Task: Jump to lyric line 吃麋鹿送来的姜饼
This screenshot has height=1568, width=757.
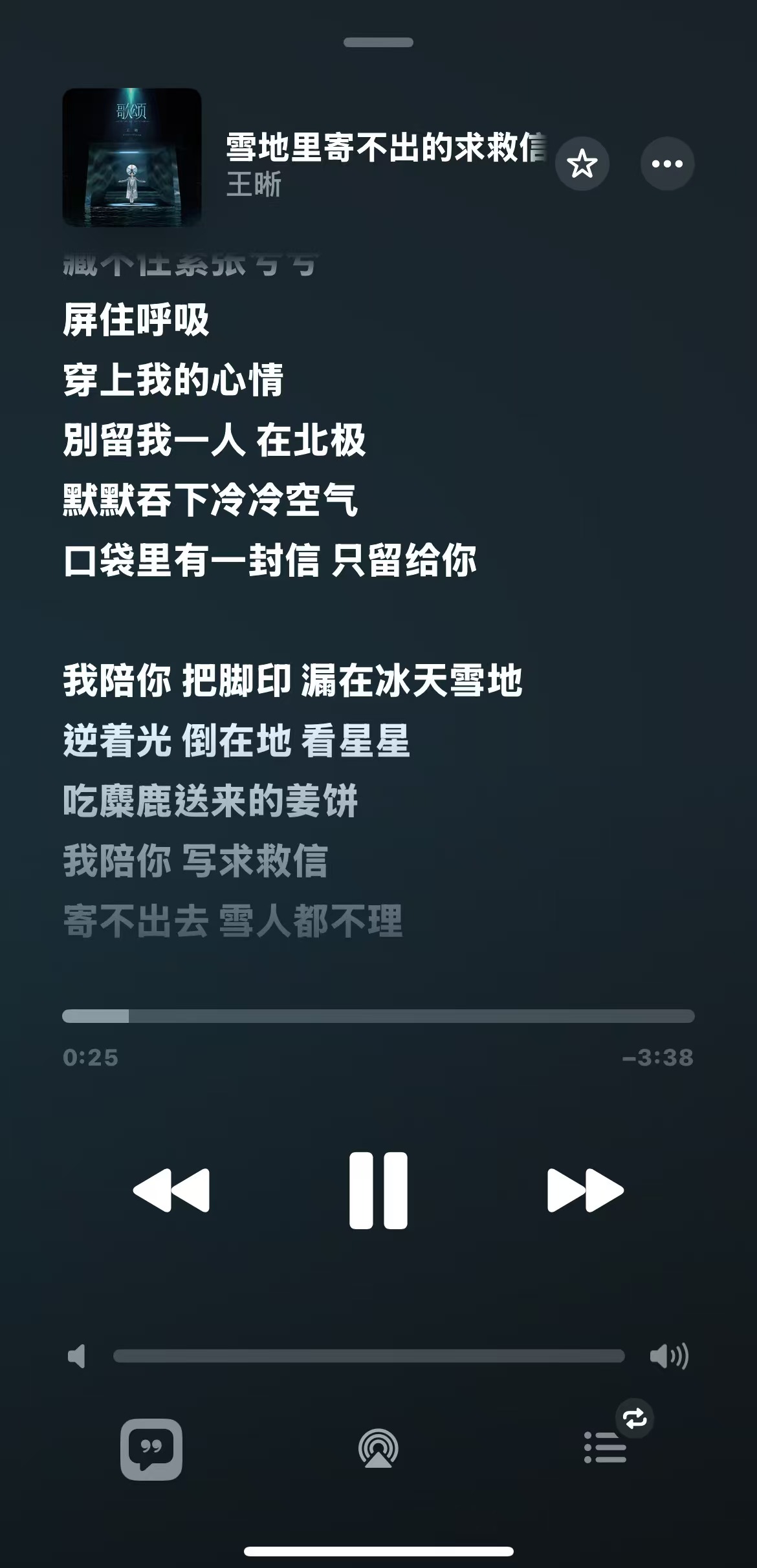Action: pos(210,801)
